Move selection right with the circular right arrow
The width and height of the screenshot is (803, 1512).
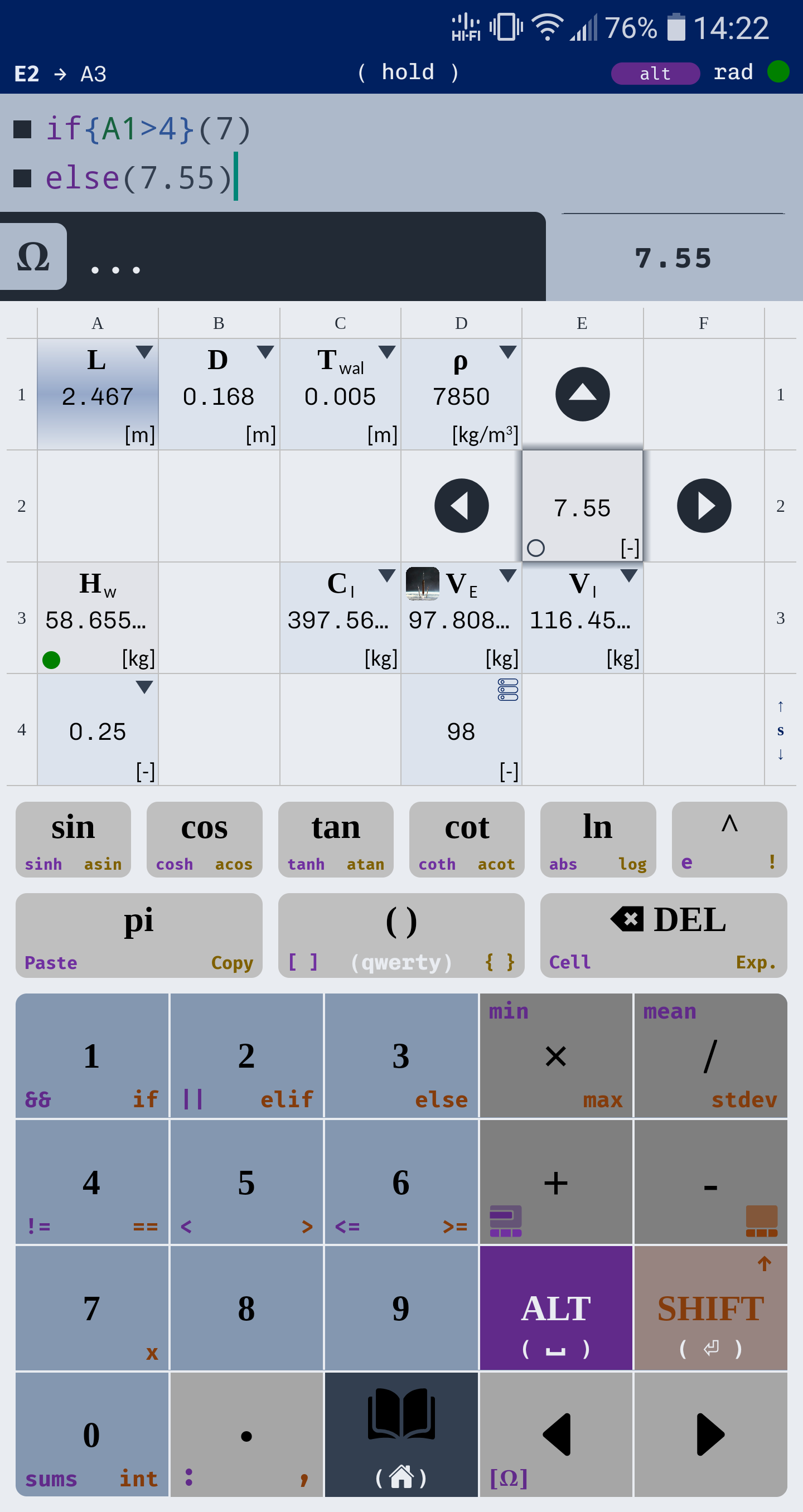pyautogui.click(x=704, y=505)
